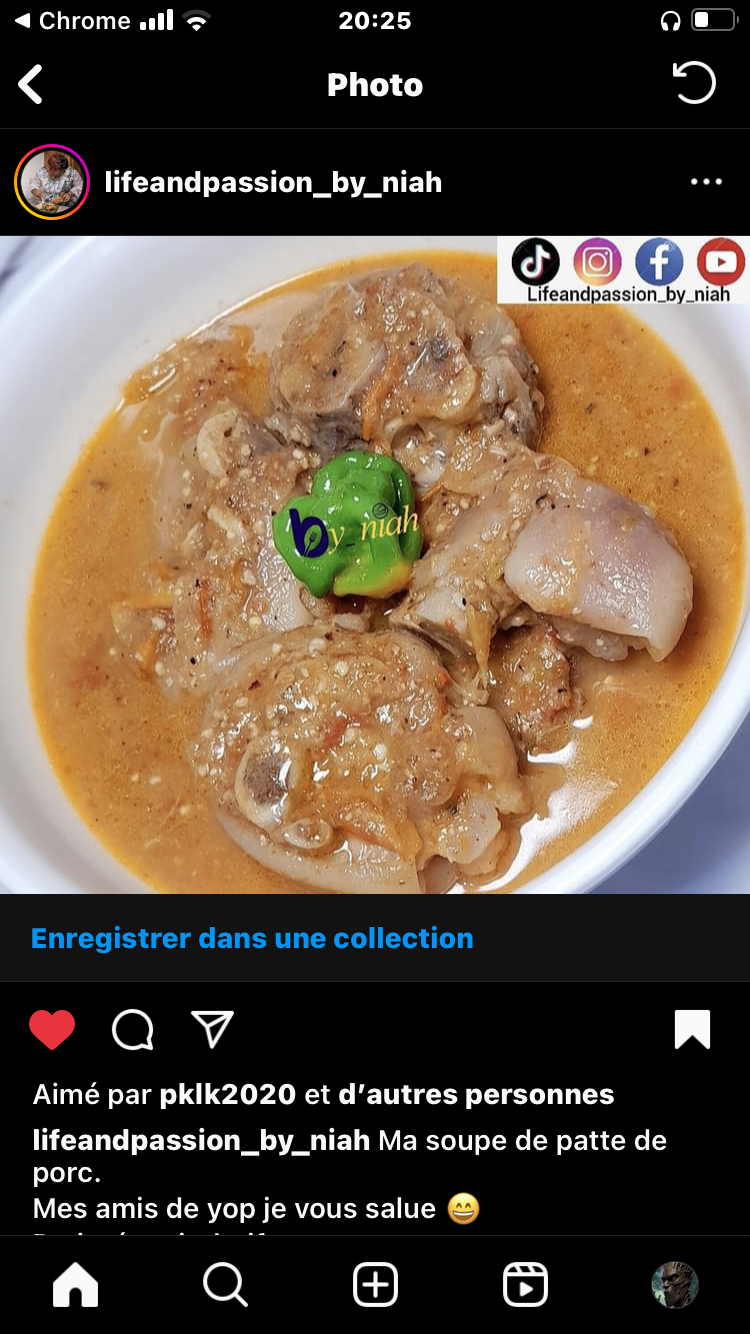The height and width of the screenshot is (1334, 750).
Task: Refresh the post with the reload icon
Action: pos(695,84)
